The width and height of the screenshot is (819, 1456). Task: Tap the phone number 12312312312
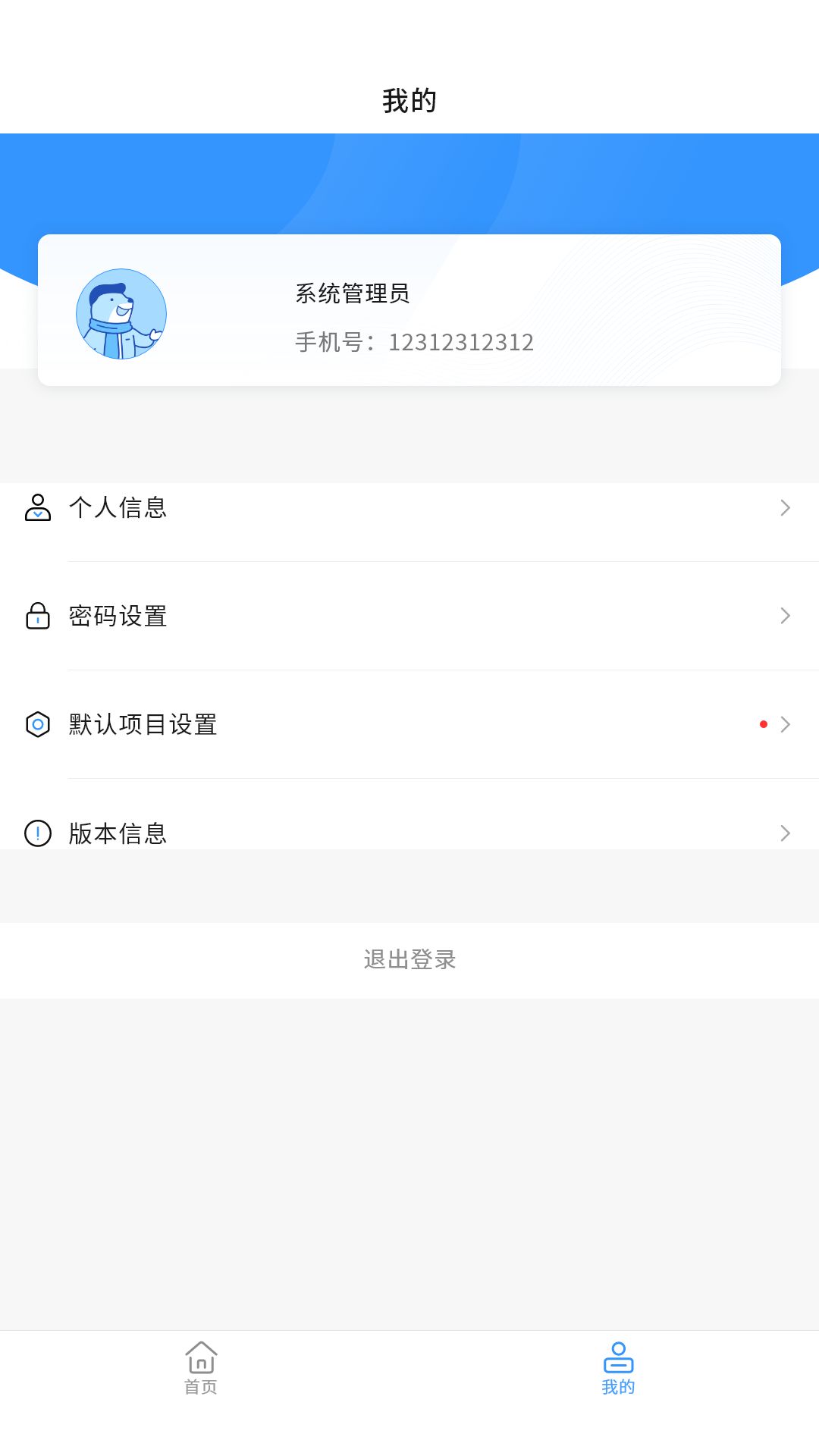[414, 341]
